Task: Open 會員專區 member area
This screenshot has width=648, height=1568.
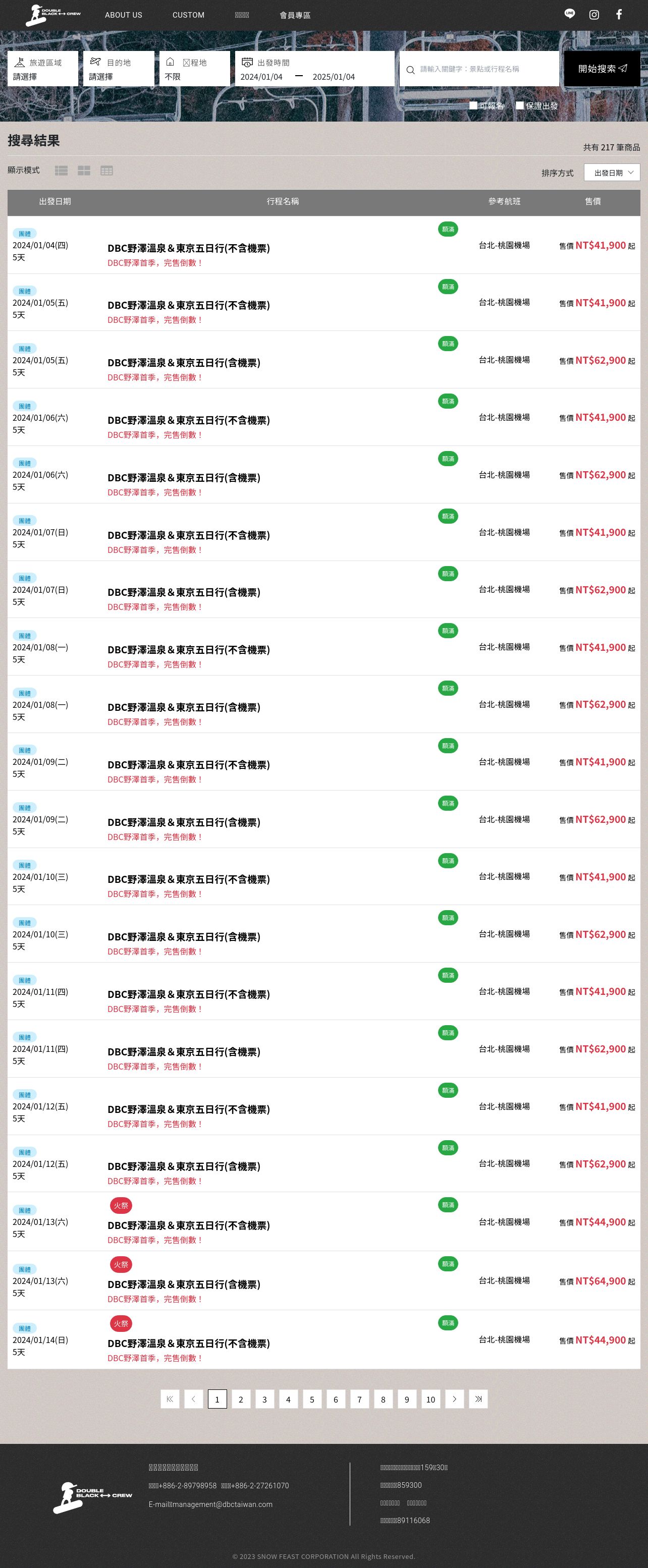Action: (x=295, y=15)
